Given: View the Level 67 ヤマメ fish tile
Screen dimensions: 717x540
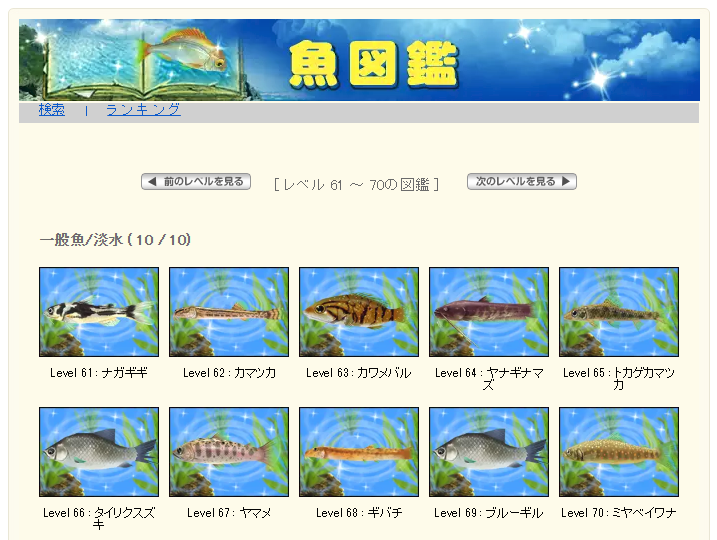Looking at the screenshot, I should pyautogui.click(x=229, y=452).
